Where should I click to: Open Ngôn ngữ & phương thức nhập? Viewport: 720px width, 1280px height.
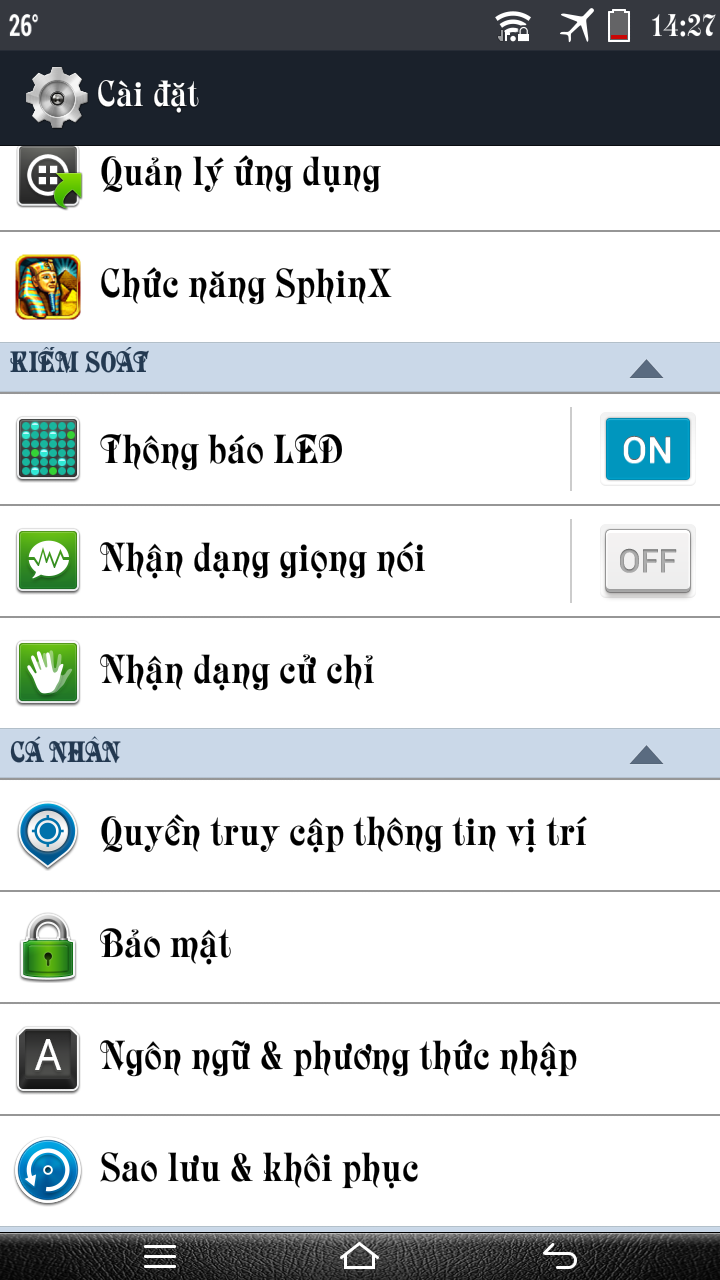click(x=338, y=1058)
